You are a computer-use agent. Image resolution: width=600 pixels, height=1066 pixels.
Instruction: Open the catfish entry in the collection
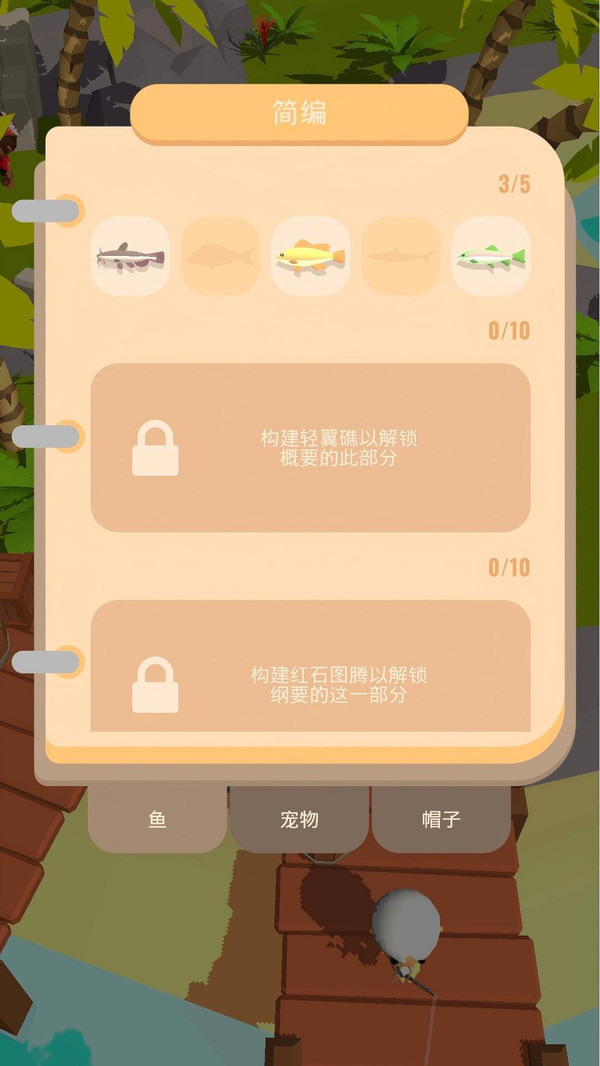(x=130, y=257)
